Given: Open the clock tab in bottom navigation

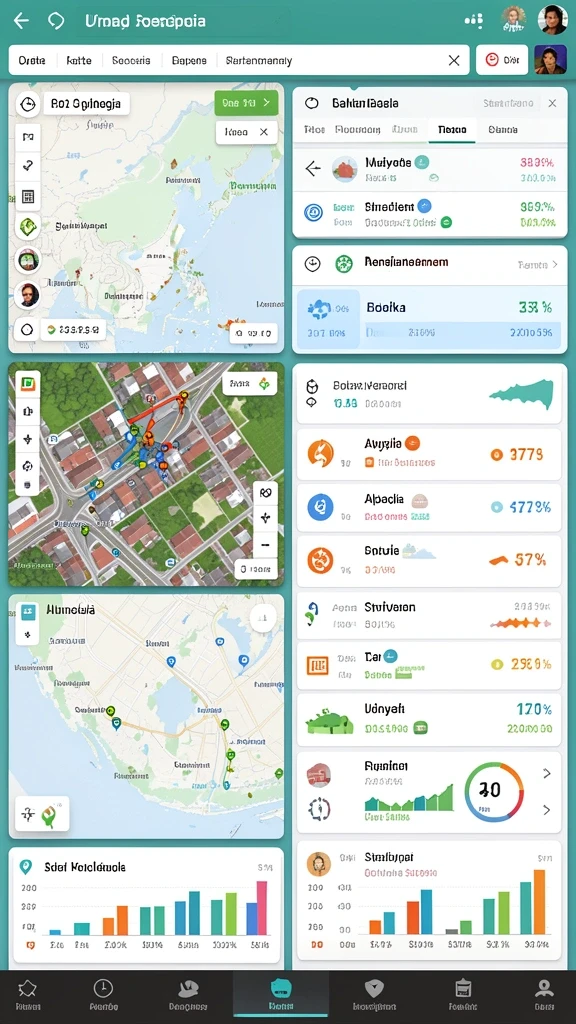Looking at the screenshot, I should coord(103,994).
